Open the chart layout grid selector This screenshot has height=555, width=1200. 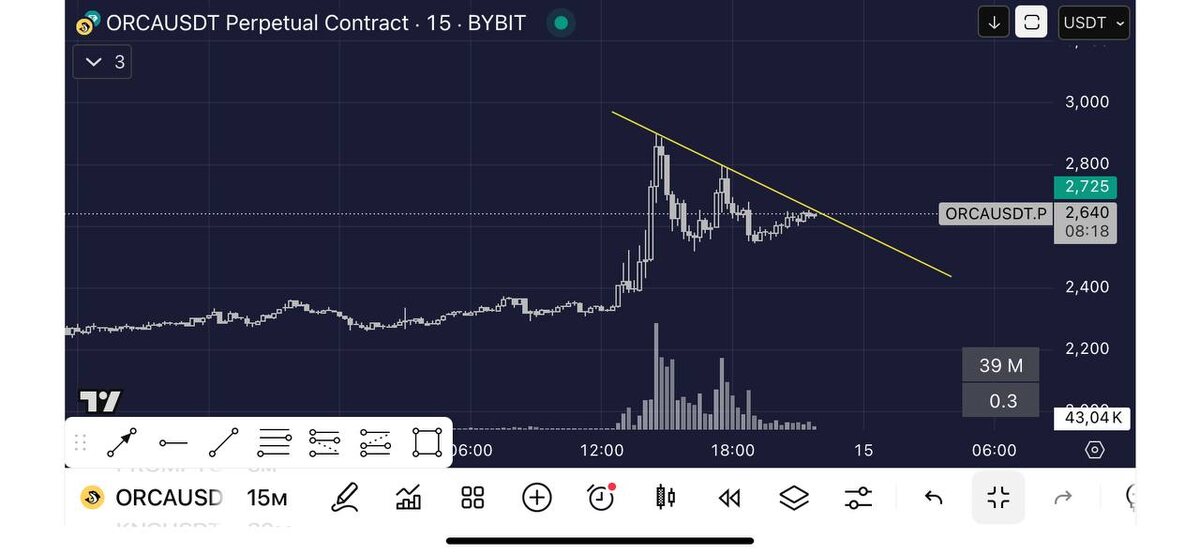point(472,497)
